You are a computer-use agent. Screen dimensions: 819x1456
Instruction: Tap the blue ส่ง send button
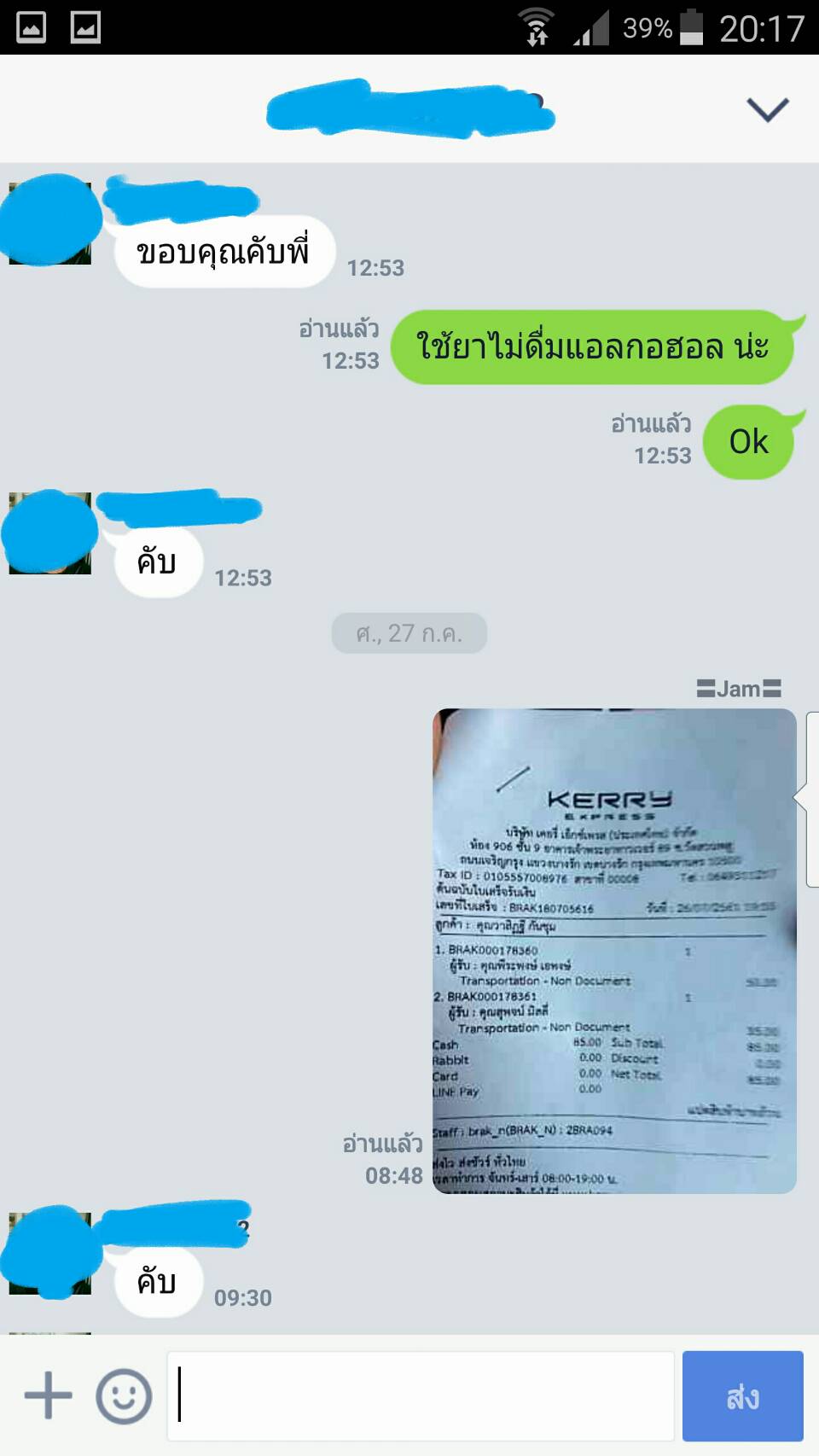(x=742, y=1395)
